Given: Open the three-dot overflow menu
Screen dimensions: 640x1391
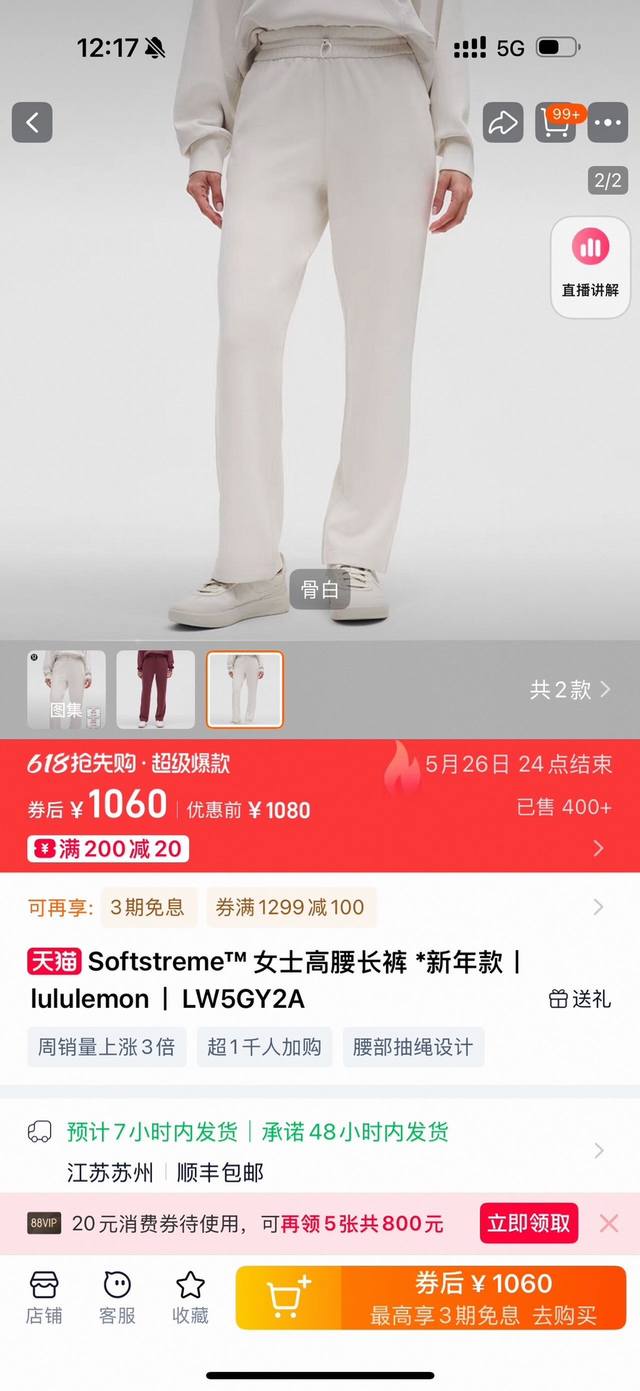Looking at the screenshot, I should click(x=608, y=123).
